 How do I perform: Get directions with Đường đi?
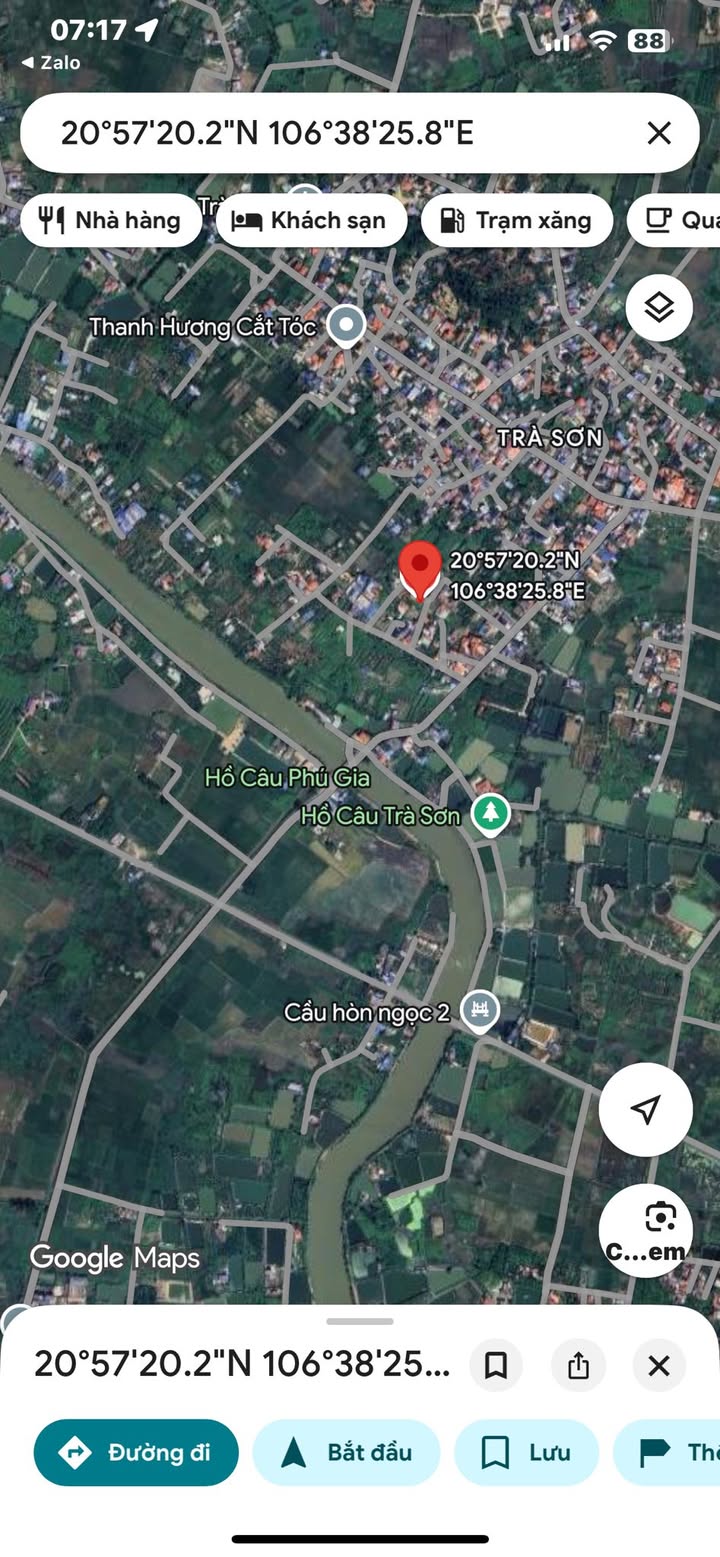click(x=136, y=1452)
